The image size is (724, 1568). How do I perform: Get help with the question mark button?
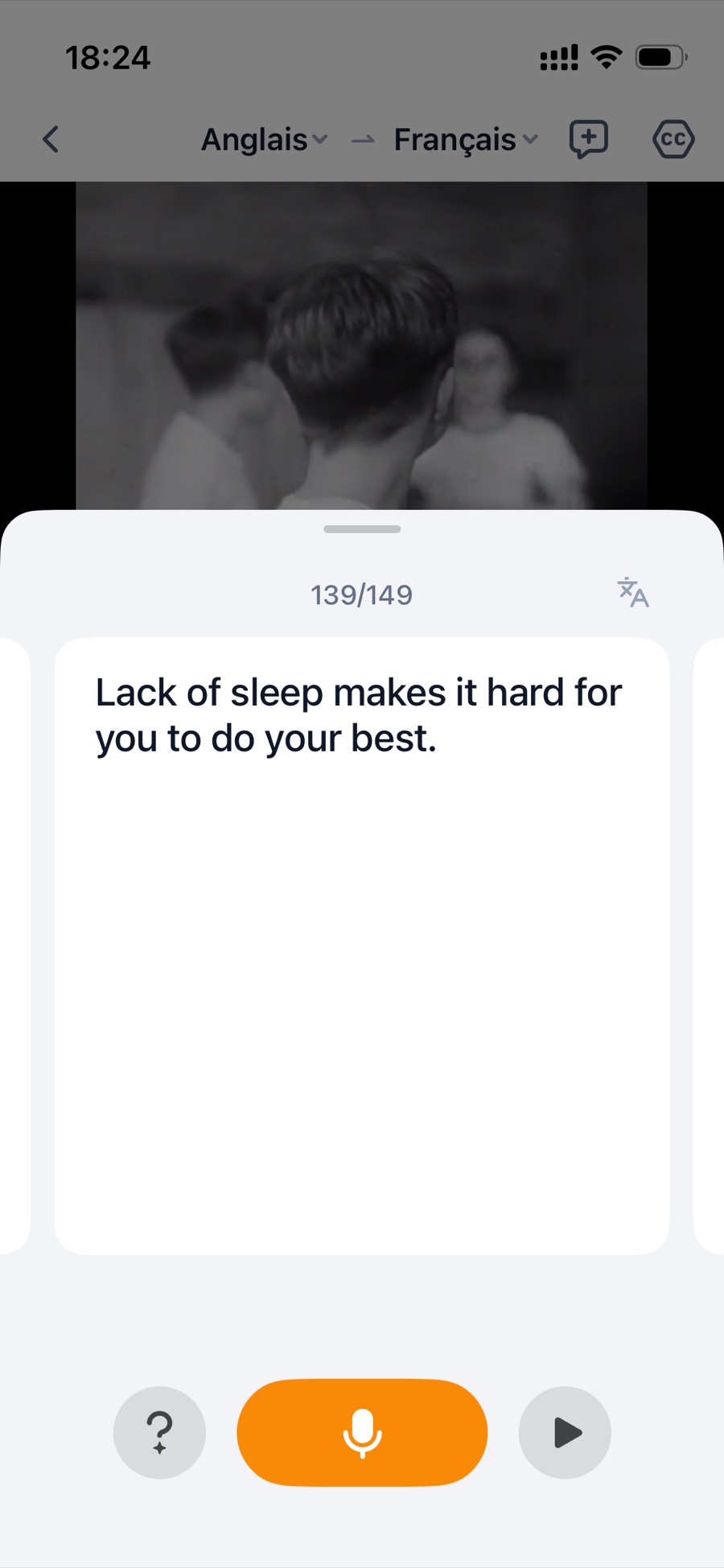pos(159,1432)
